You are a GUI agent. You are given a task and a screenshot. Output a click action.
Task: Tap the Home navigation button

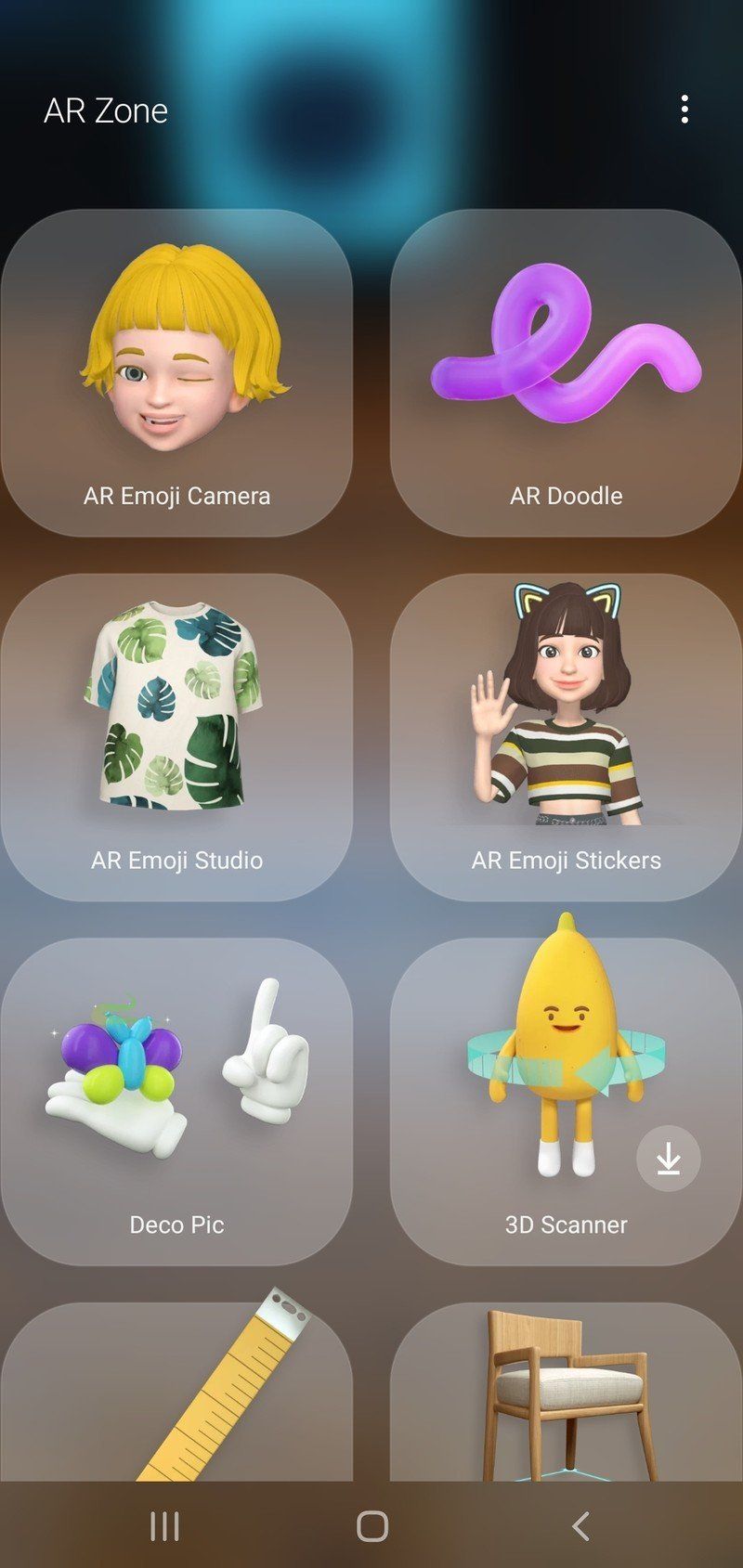[x=371, y=1523]
